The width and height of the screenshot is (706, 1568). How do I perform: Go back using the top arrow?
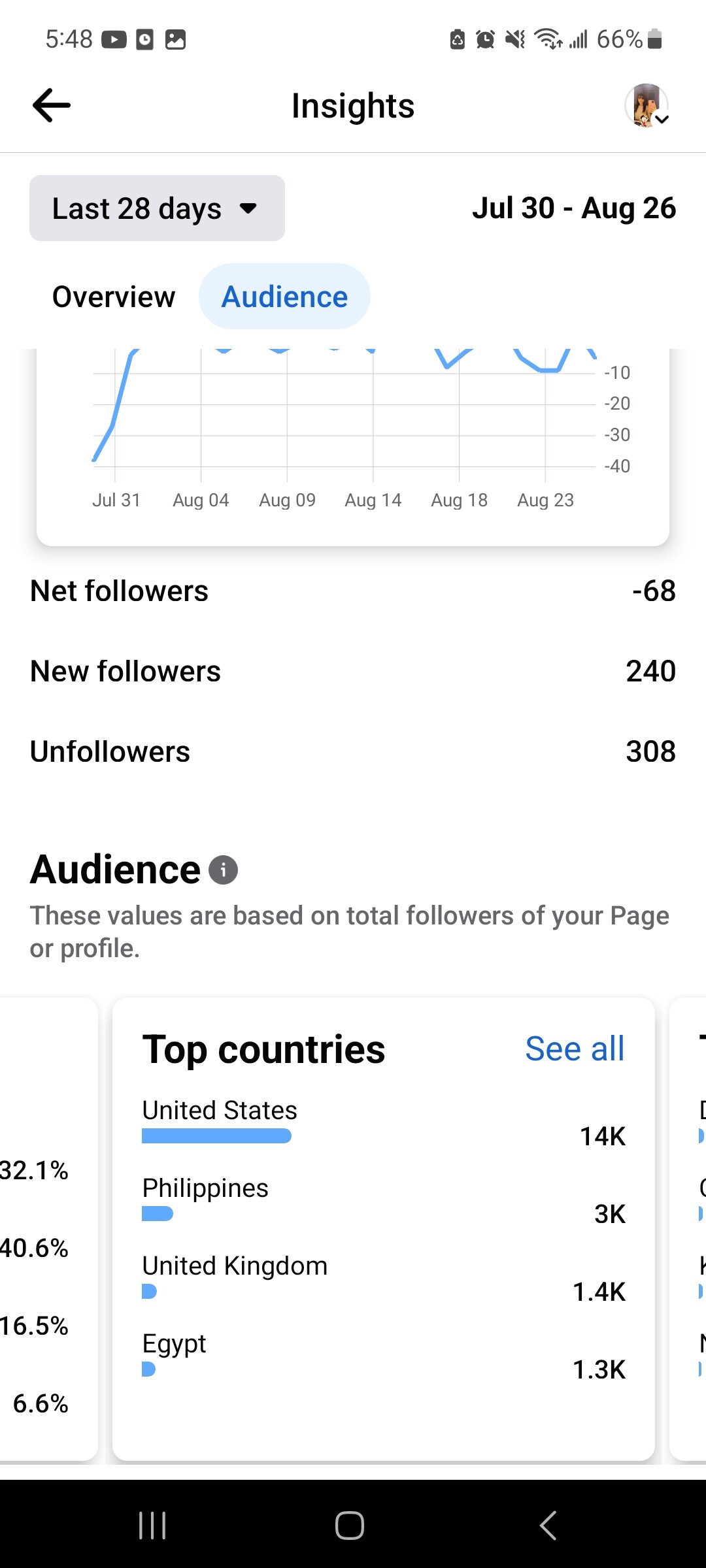[52, 105]
